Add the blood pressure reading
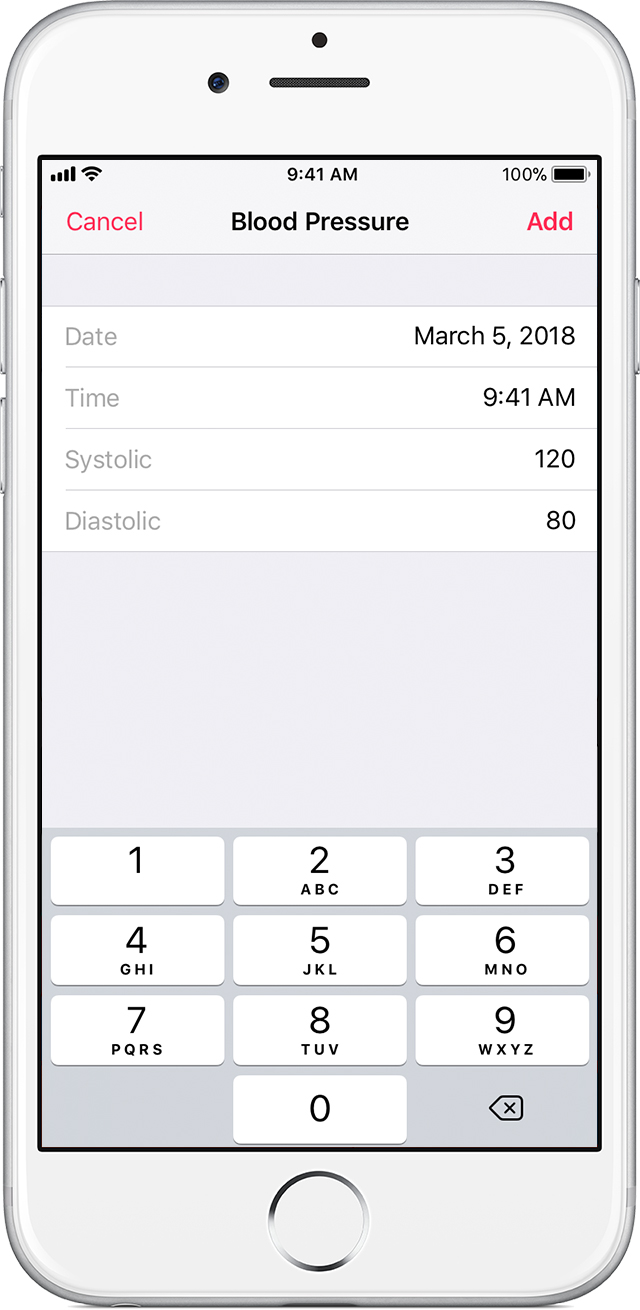The height and width of the screenshot is (1310, 640). click(x=550, y=221)
